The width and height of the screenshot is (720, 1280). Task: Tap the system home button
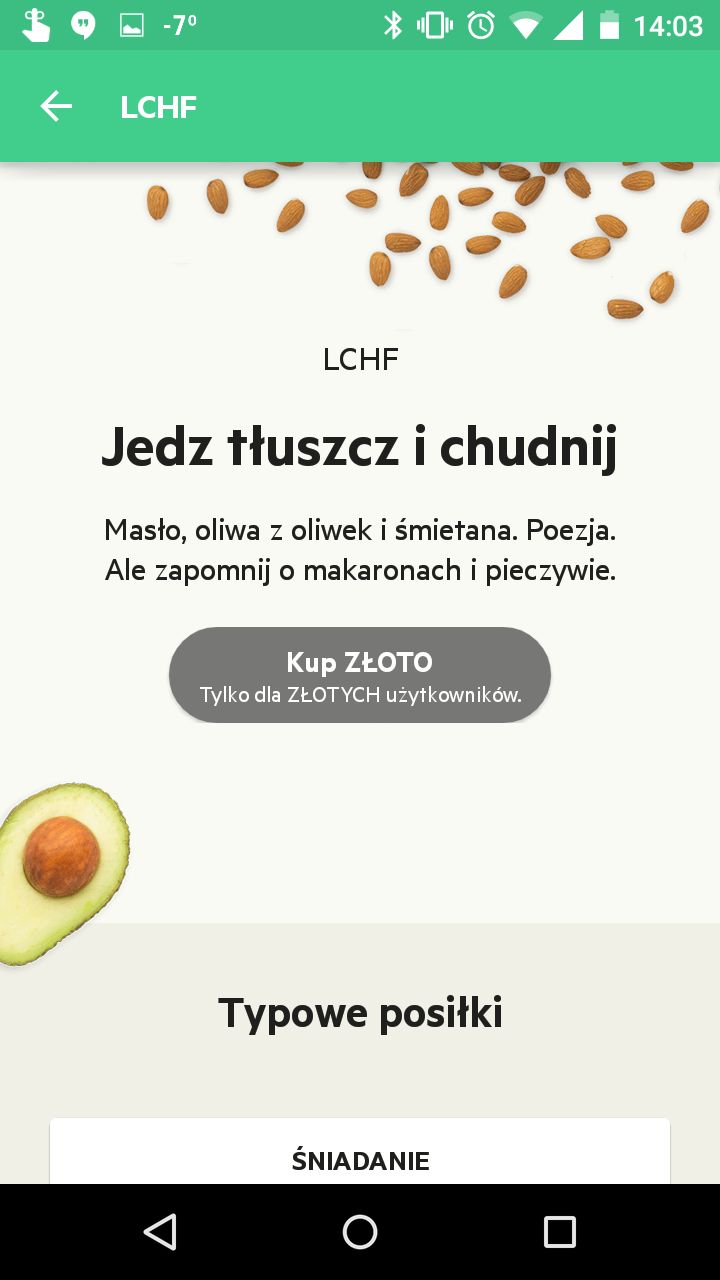[x=360, y=1232]
